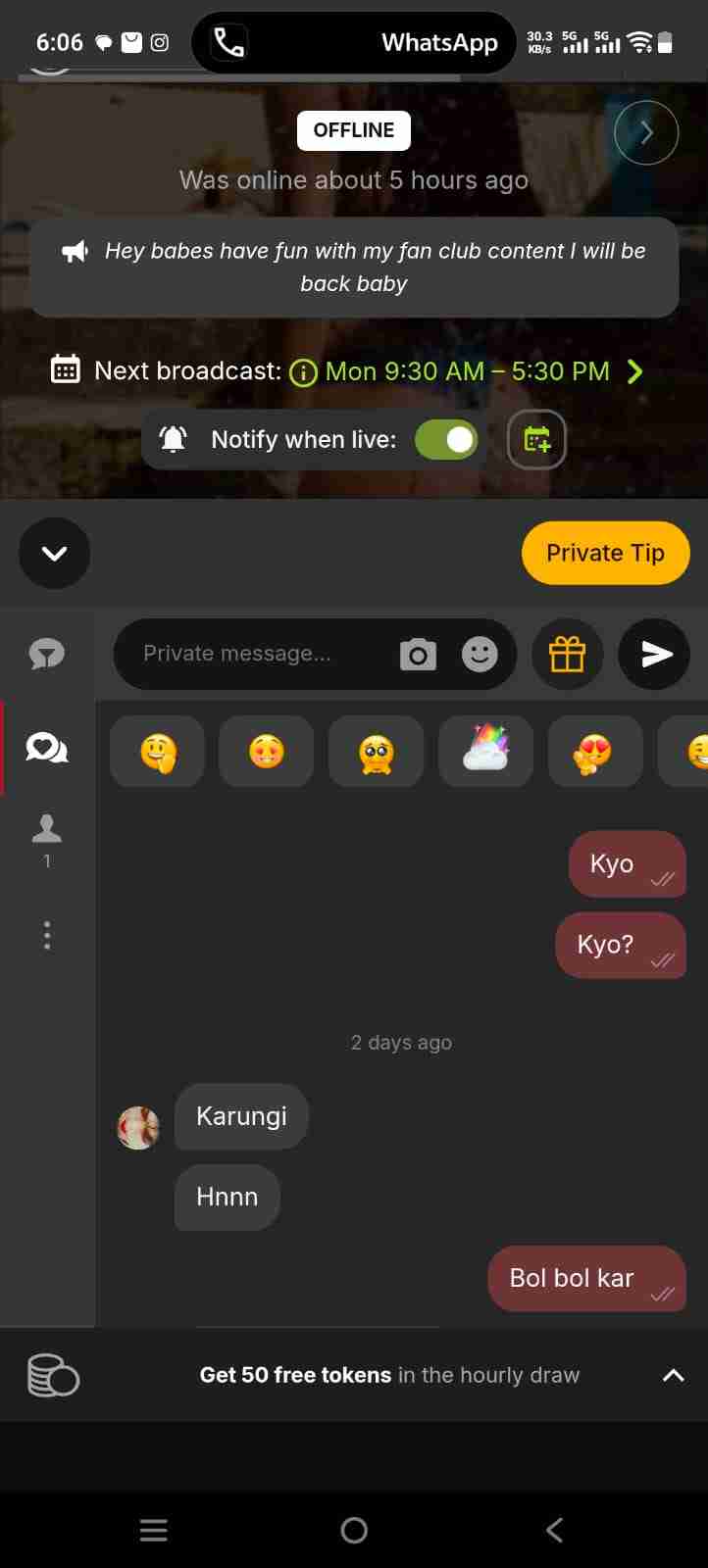
Task: Join the hourly draw for 50 free tokens
Action: click(x=390, y=1375)
